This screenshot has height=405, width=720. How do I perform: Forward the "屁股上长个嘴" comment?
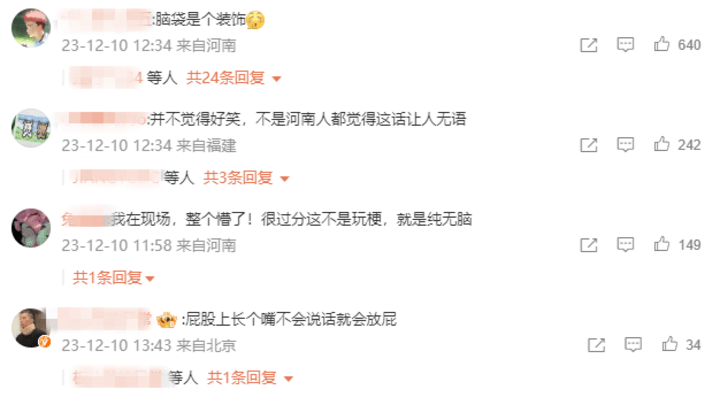tap(597, 345)
